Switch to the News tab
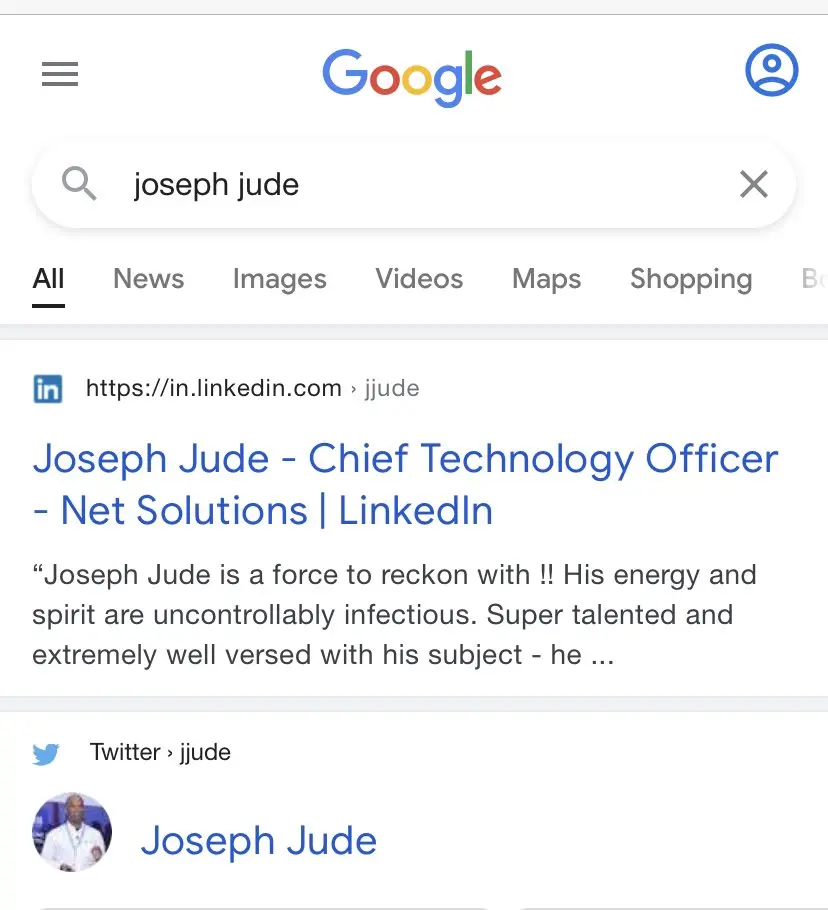 [148, 279]
